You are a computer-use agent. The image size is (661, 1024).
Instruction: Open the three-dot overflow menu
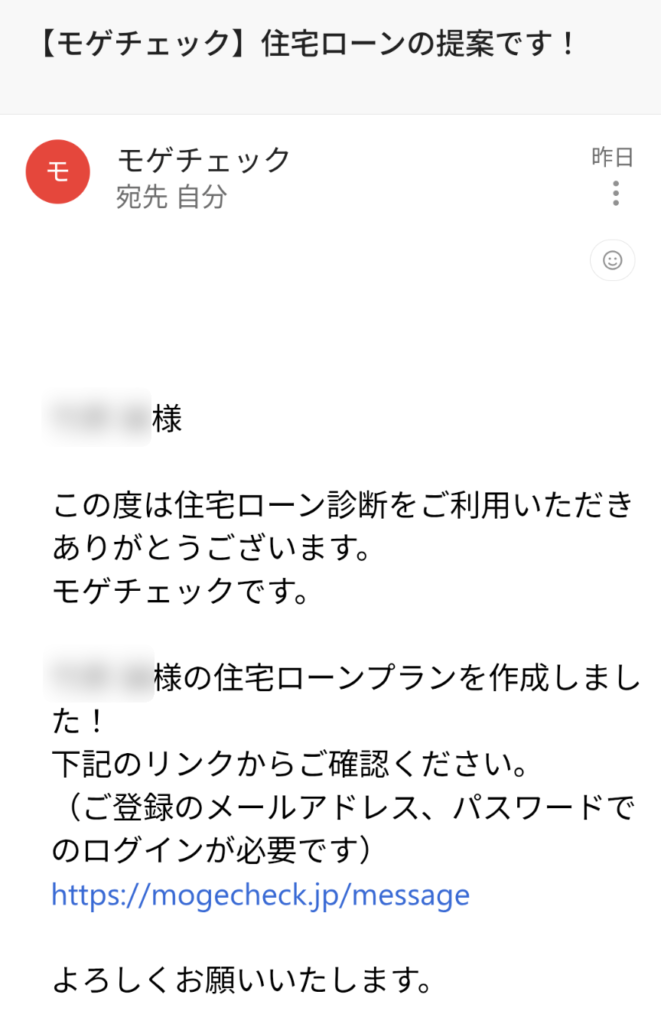coord(616,193)
